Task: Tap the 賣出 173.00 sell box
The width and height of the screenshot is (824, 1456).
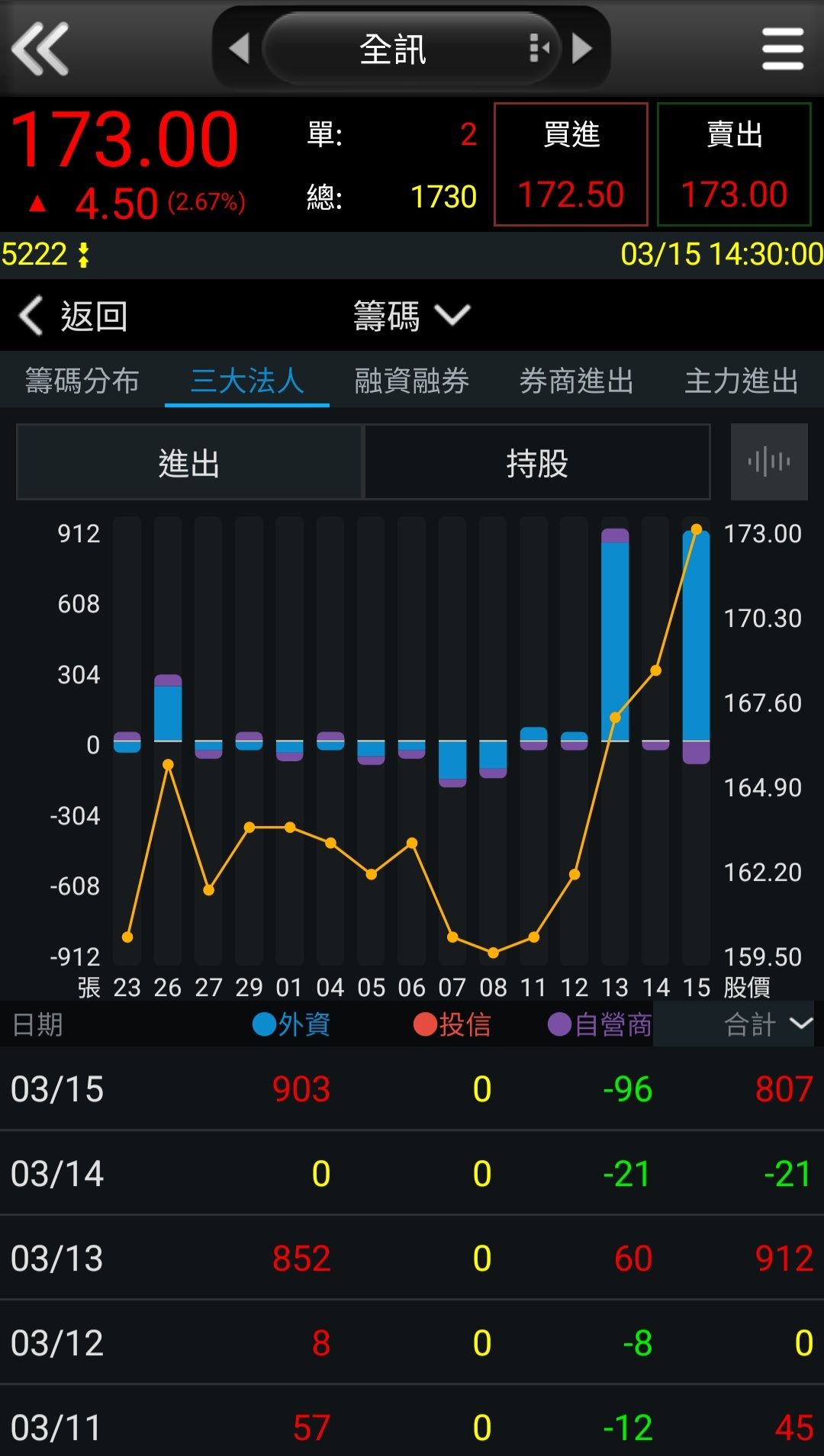Action: (734, 165)
